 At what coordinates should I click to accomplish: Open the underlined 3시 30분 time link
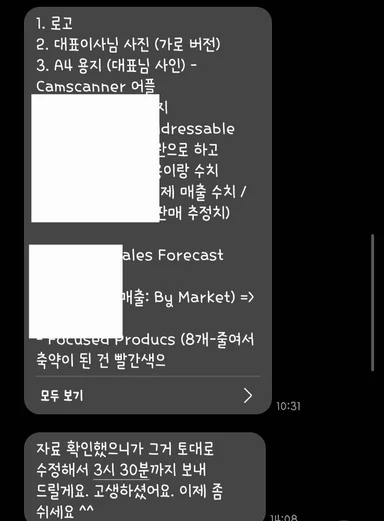[x=121, y=470]
